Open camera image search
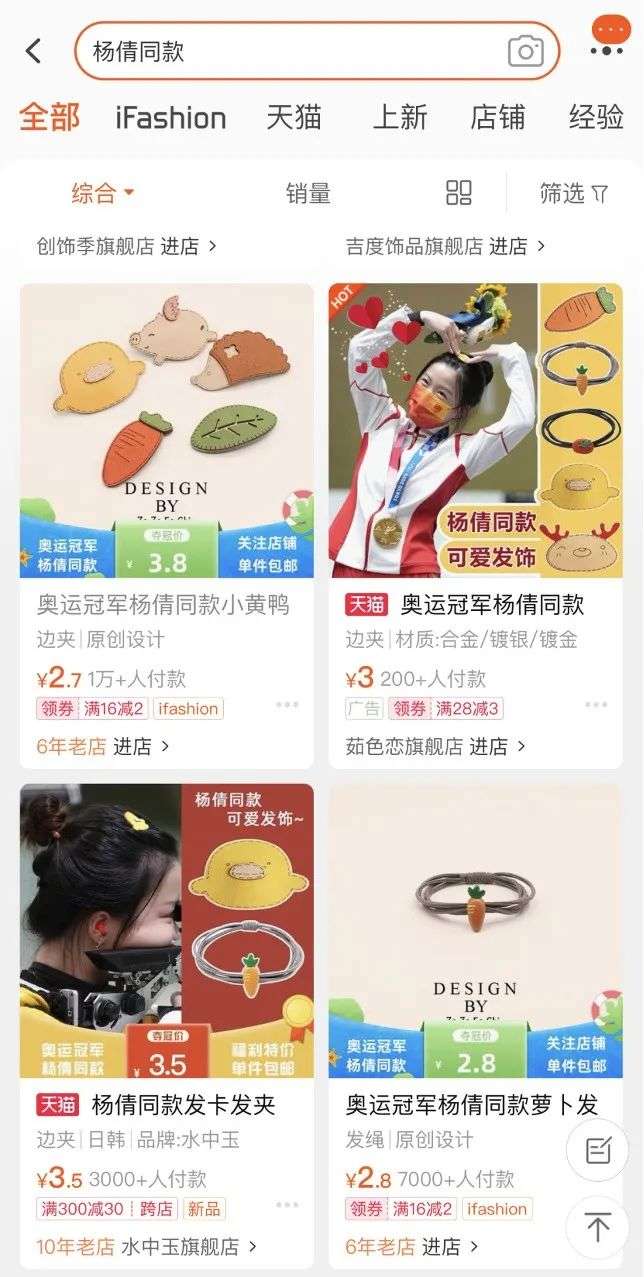644x1277 pixels. click(x=526, y=51)
